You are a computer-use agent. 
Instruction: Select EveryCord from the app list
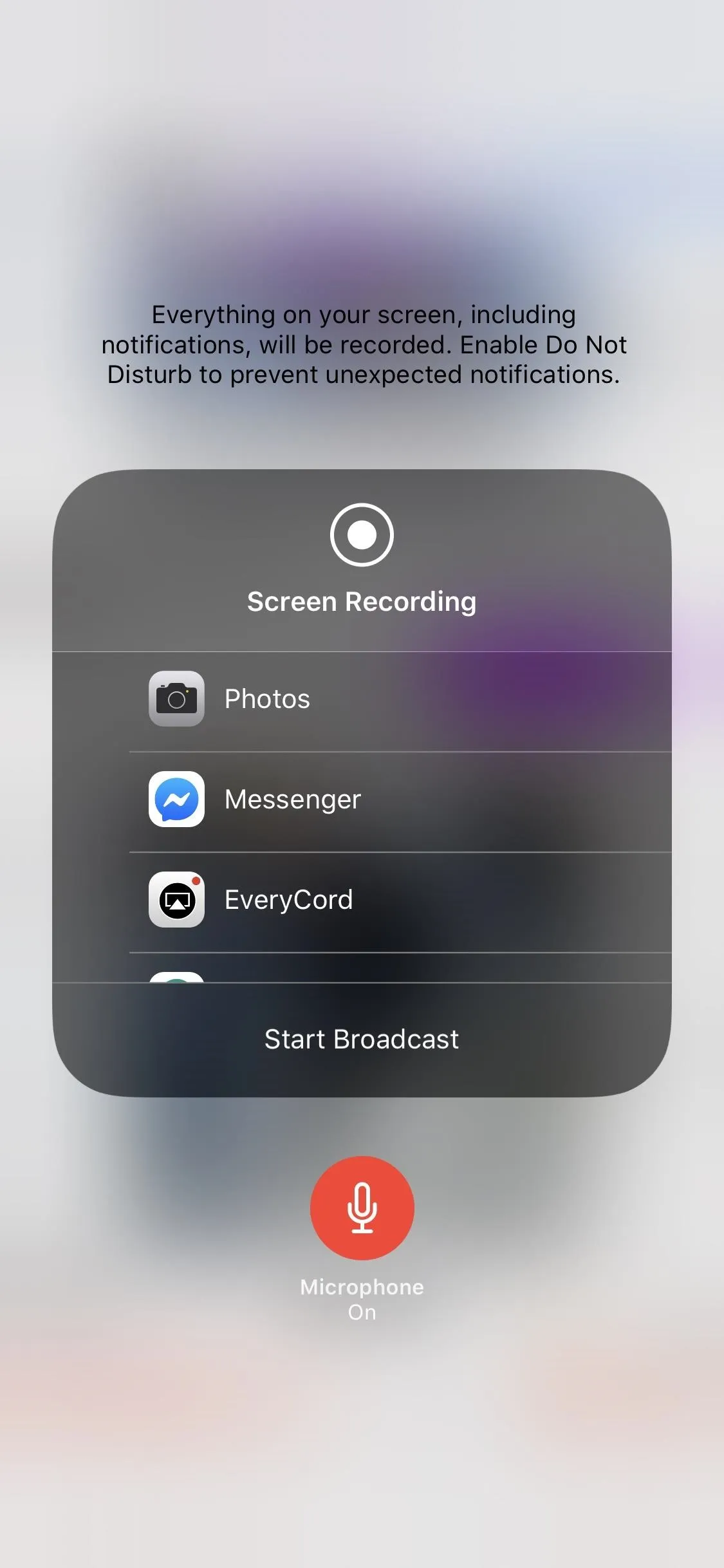(x=362, y=901)
